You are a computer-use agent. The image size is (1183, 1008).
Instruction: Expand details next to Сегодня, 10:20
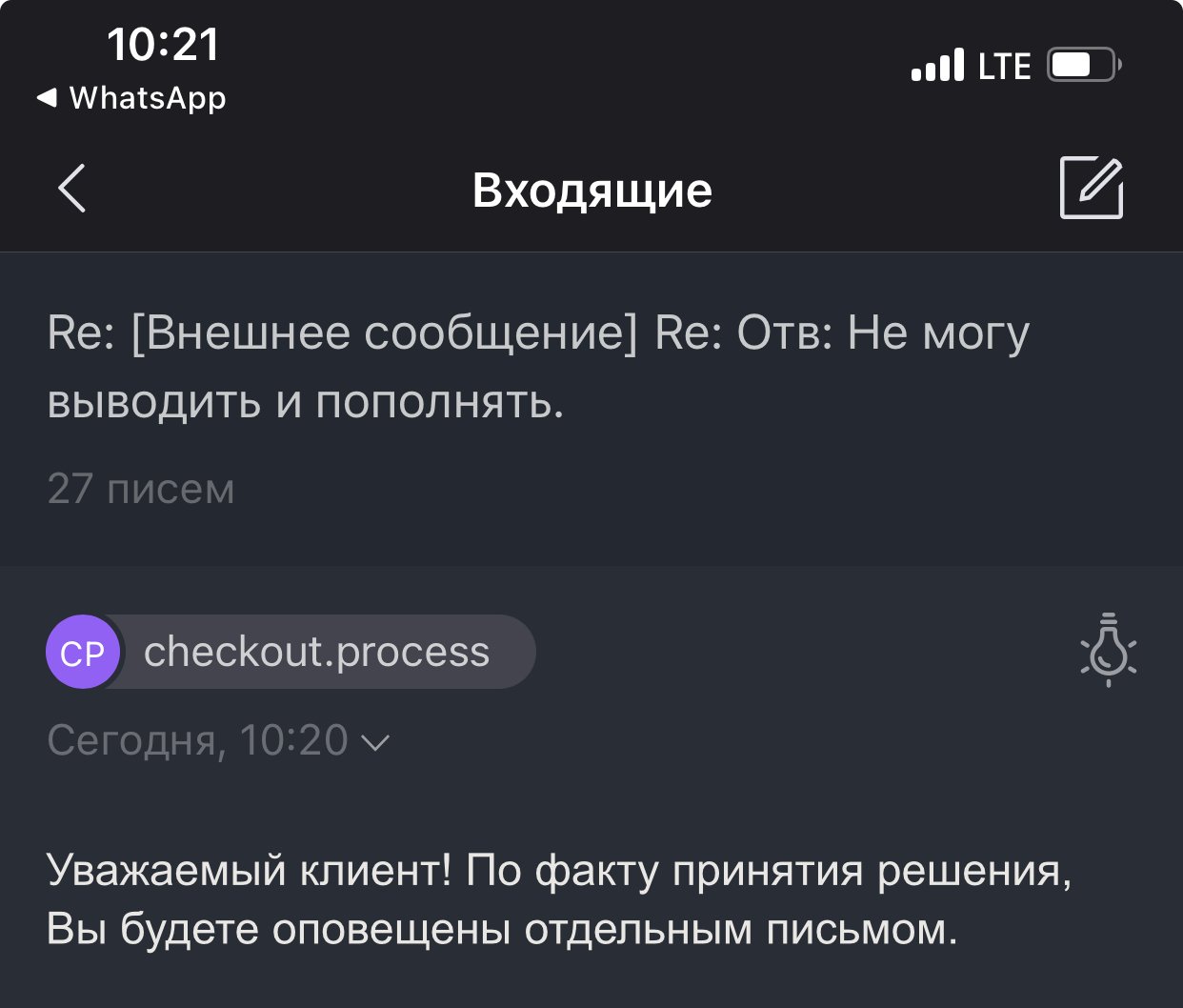coord(377,742)
